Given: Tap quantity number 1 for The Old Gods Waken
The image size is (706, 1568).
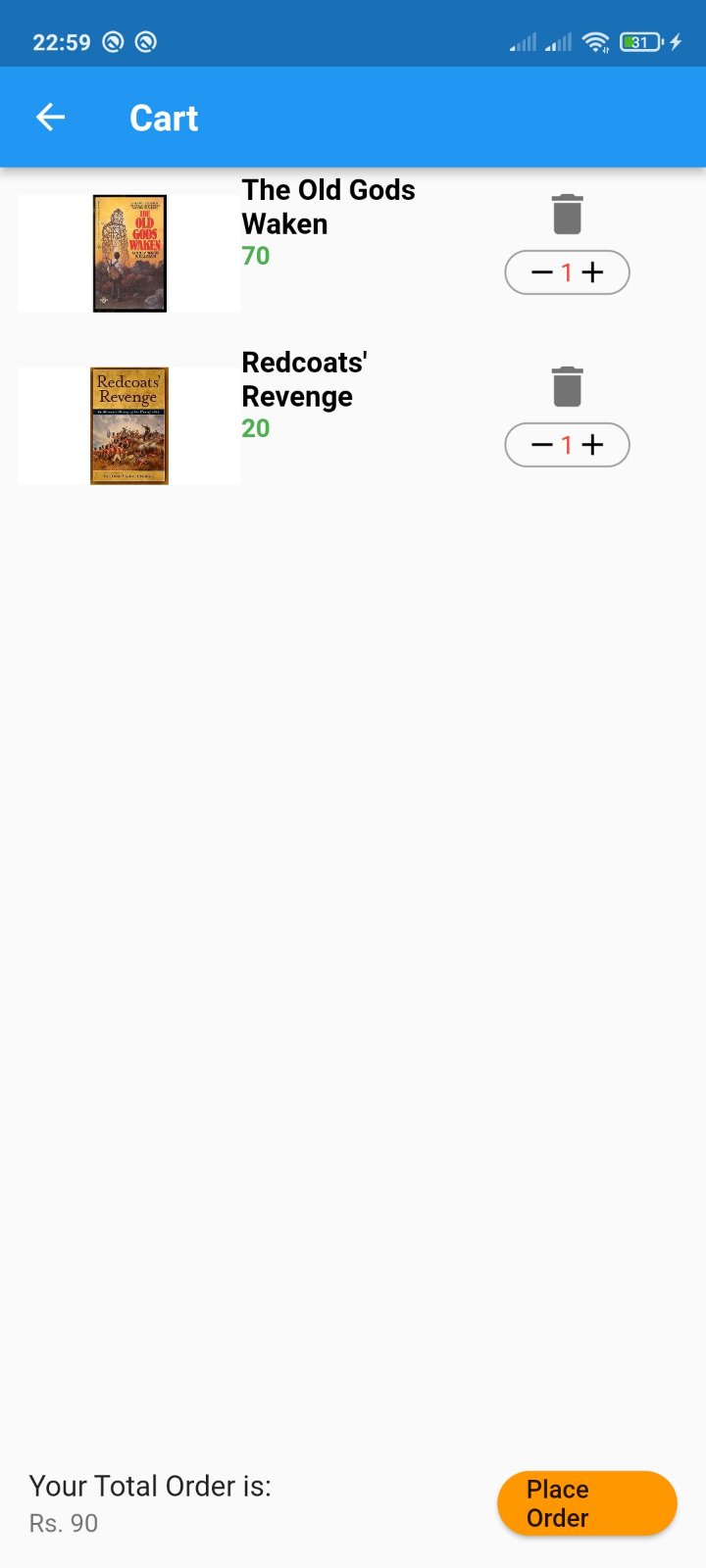Looking at the screenshot, I should point(567,272).
